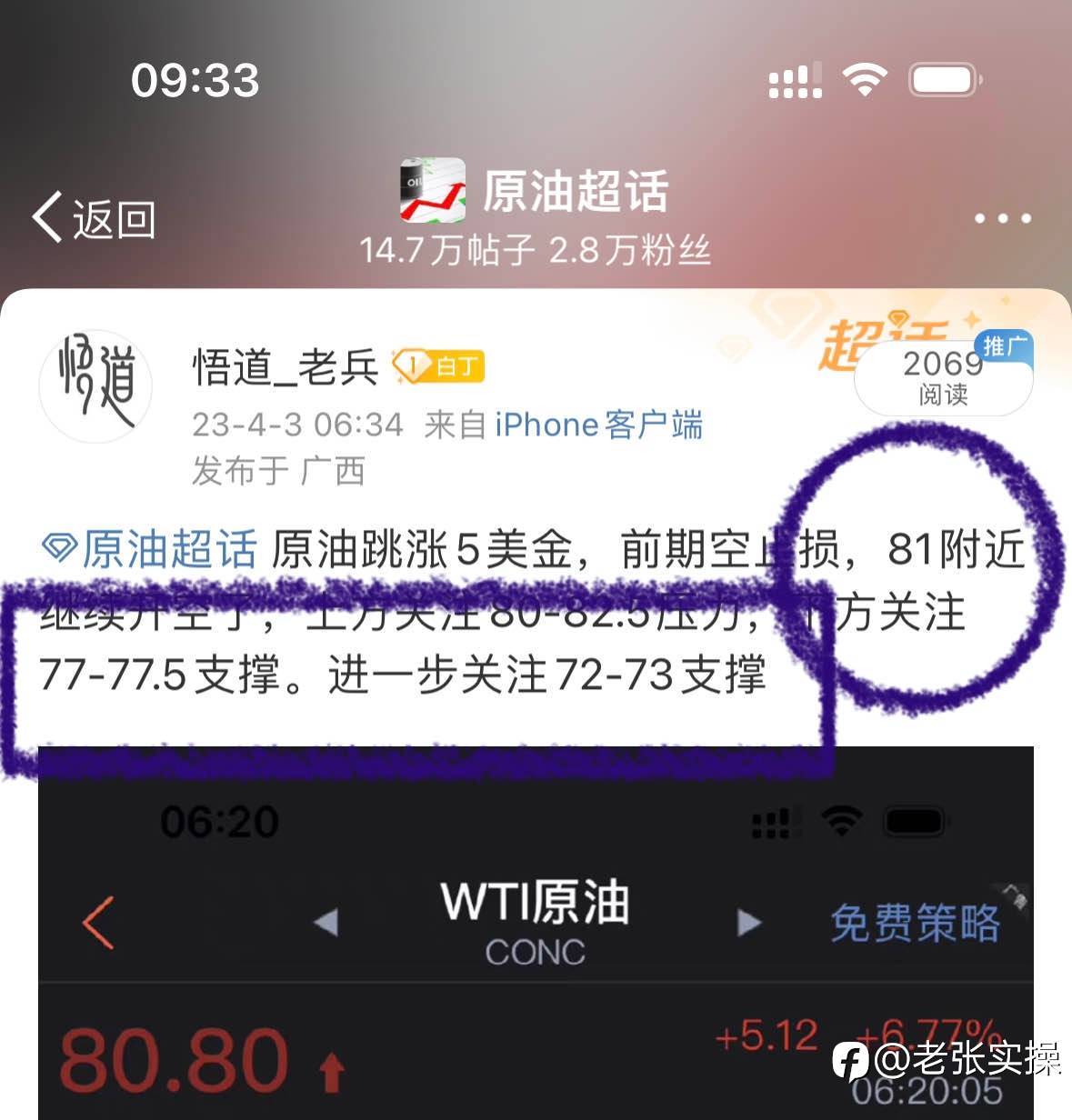1072x1120 pixels.
Task: Tap the 2069 阅读 promotion button
Action: [943, 377]
